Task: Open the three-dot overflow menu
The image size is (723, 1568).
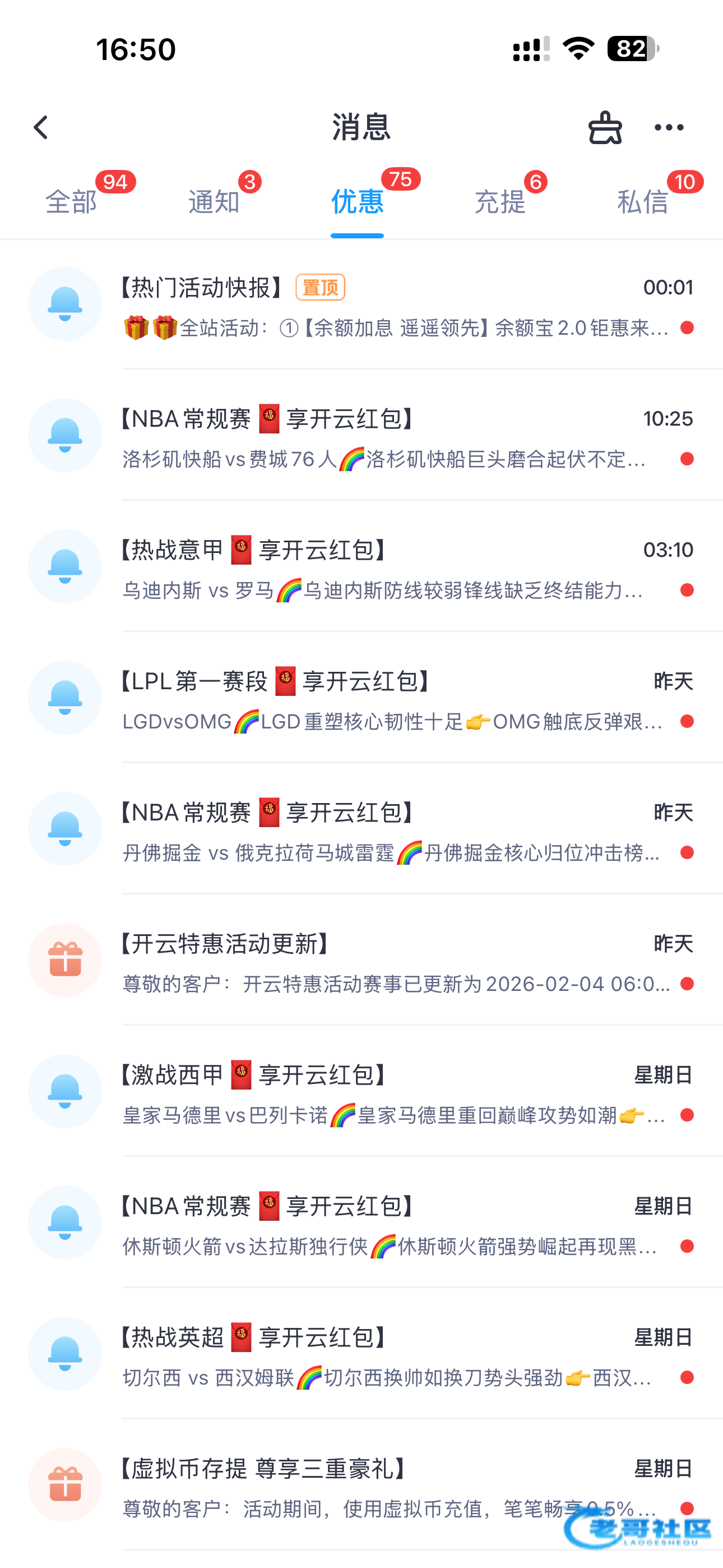Action: pos(669,128)
